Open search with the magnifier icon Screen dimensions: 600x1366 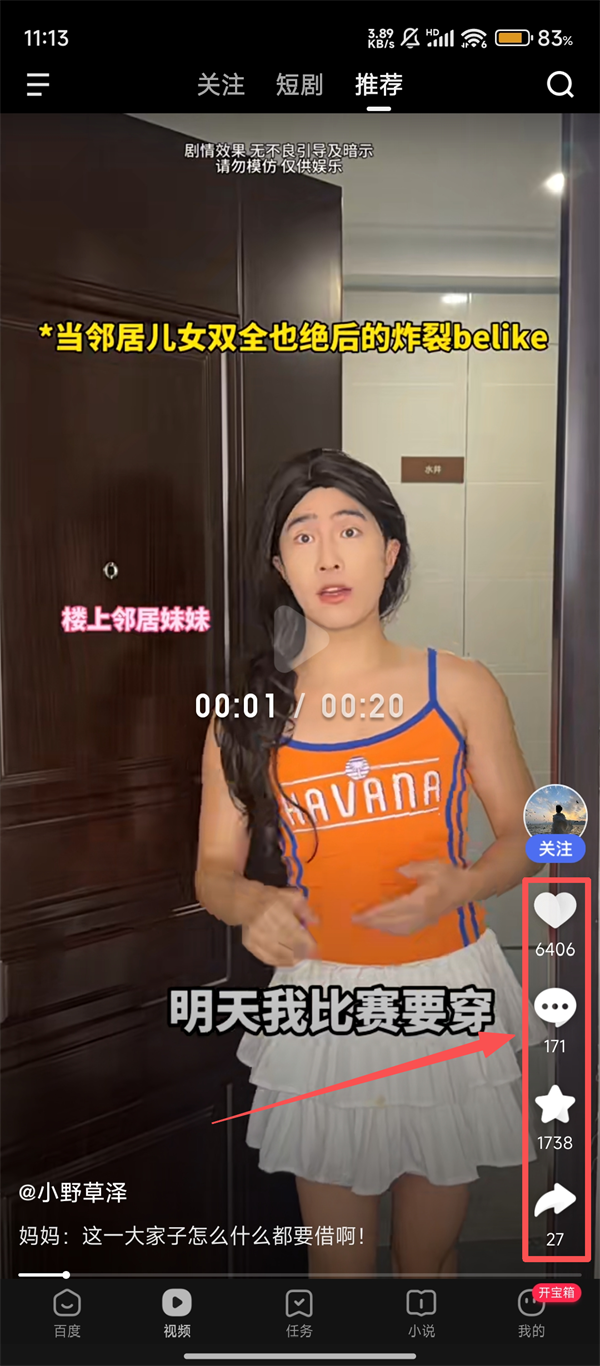pyautogui.click(x=561, y=85)
